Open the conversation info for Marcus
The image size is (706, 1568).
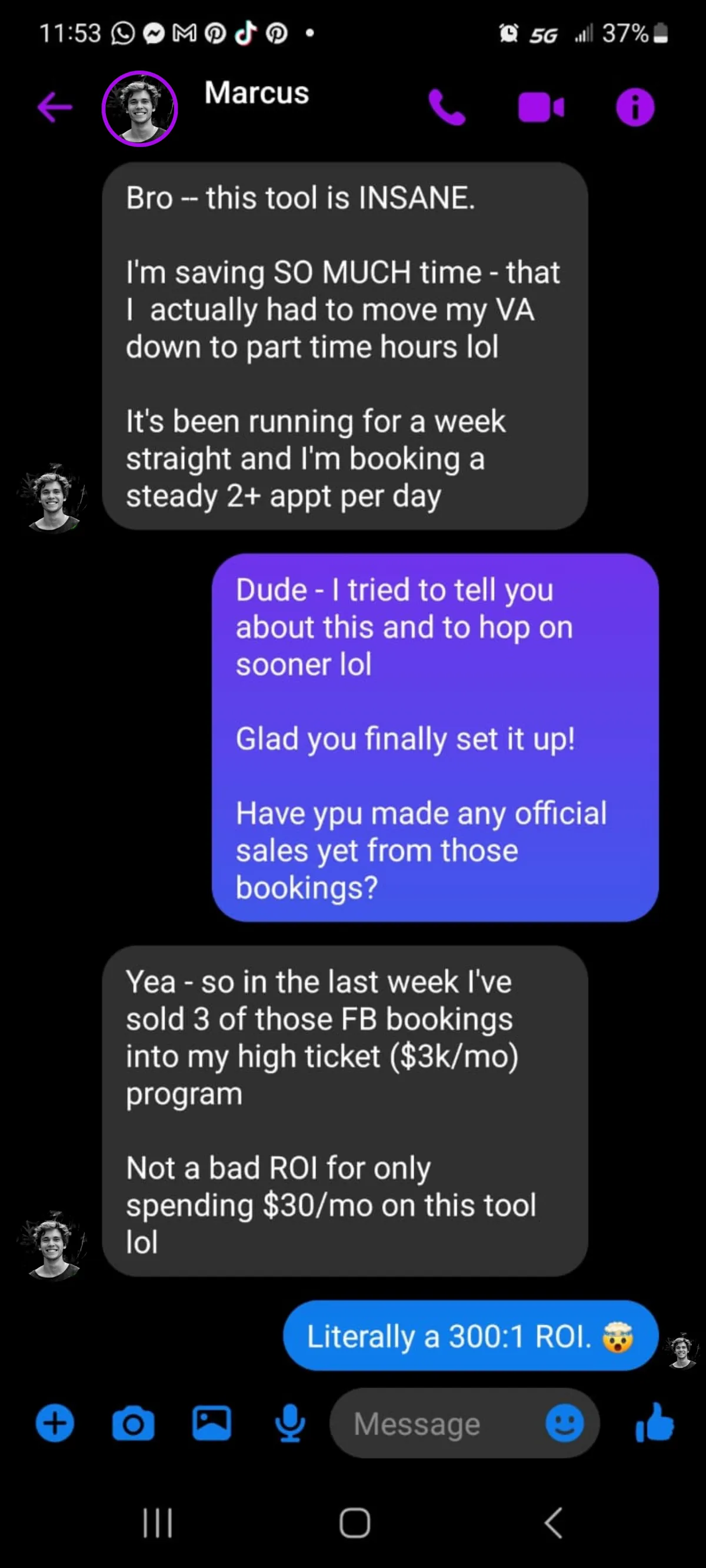pos(635,107)
